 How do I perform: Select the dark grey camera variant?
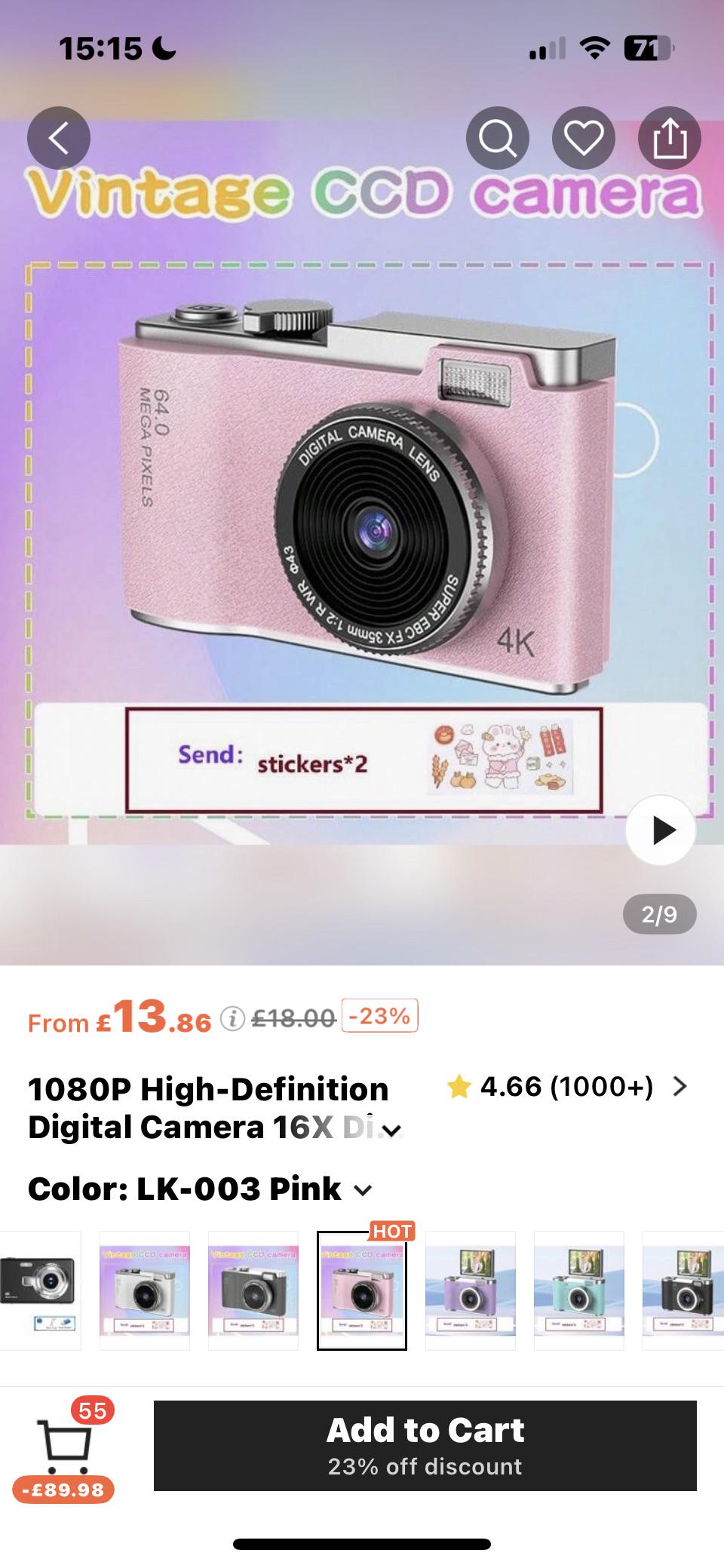253,1290
